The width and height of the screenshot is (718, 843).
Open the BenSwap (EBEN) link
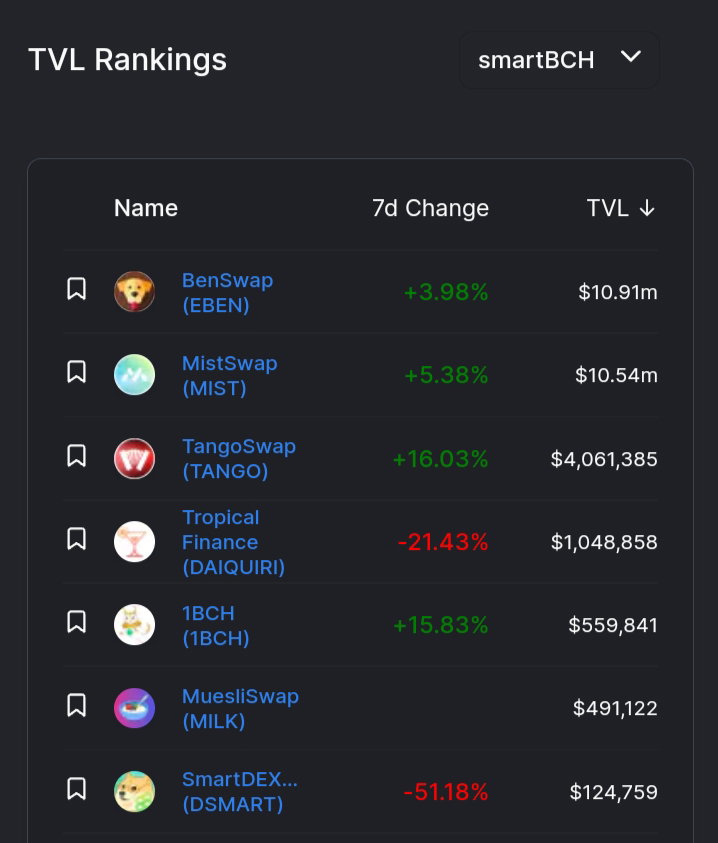coord(228,292)
